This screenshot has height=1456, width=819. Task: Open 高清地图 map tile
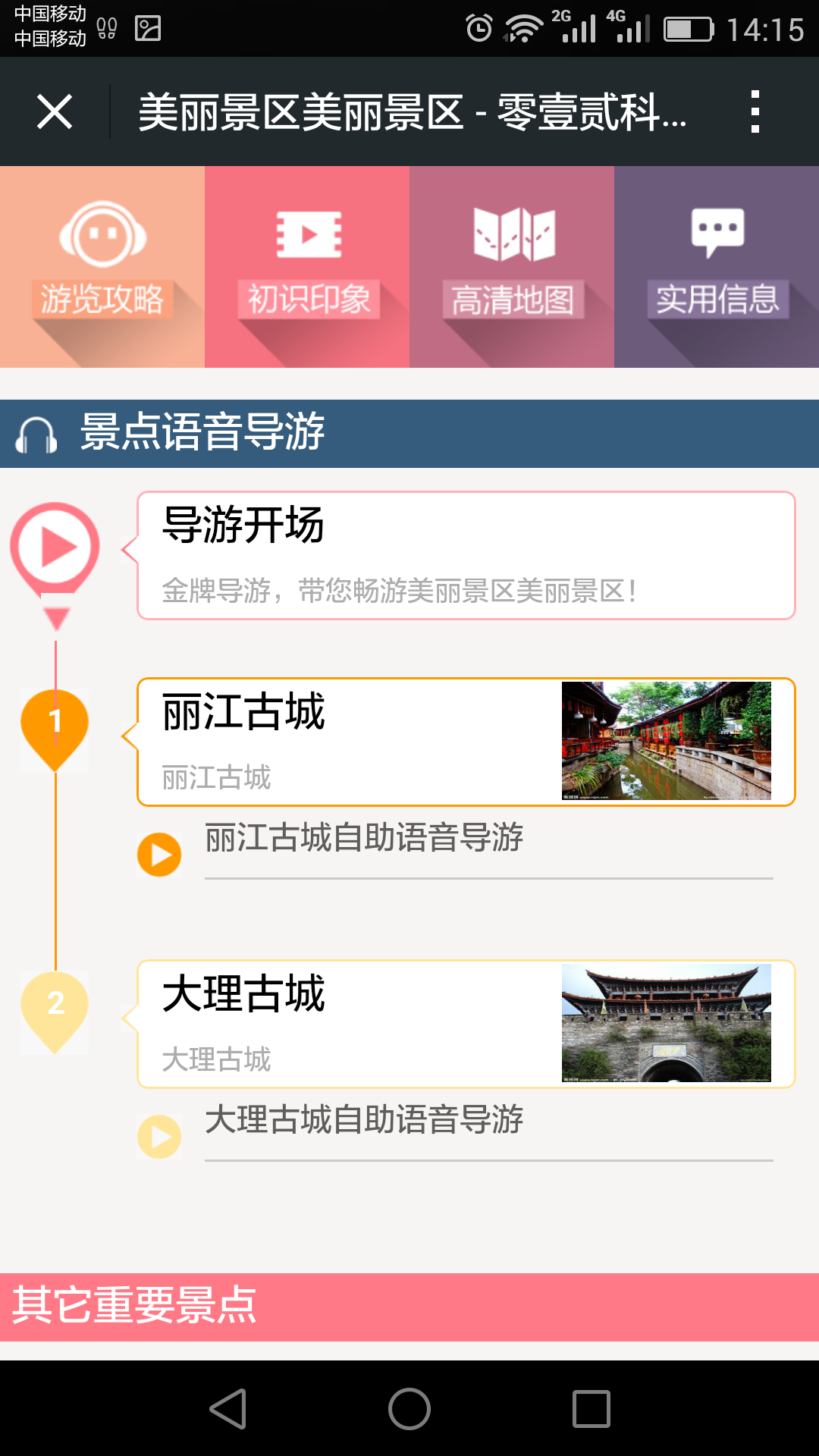[x=512, y=267]
